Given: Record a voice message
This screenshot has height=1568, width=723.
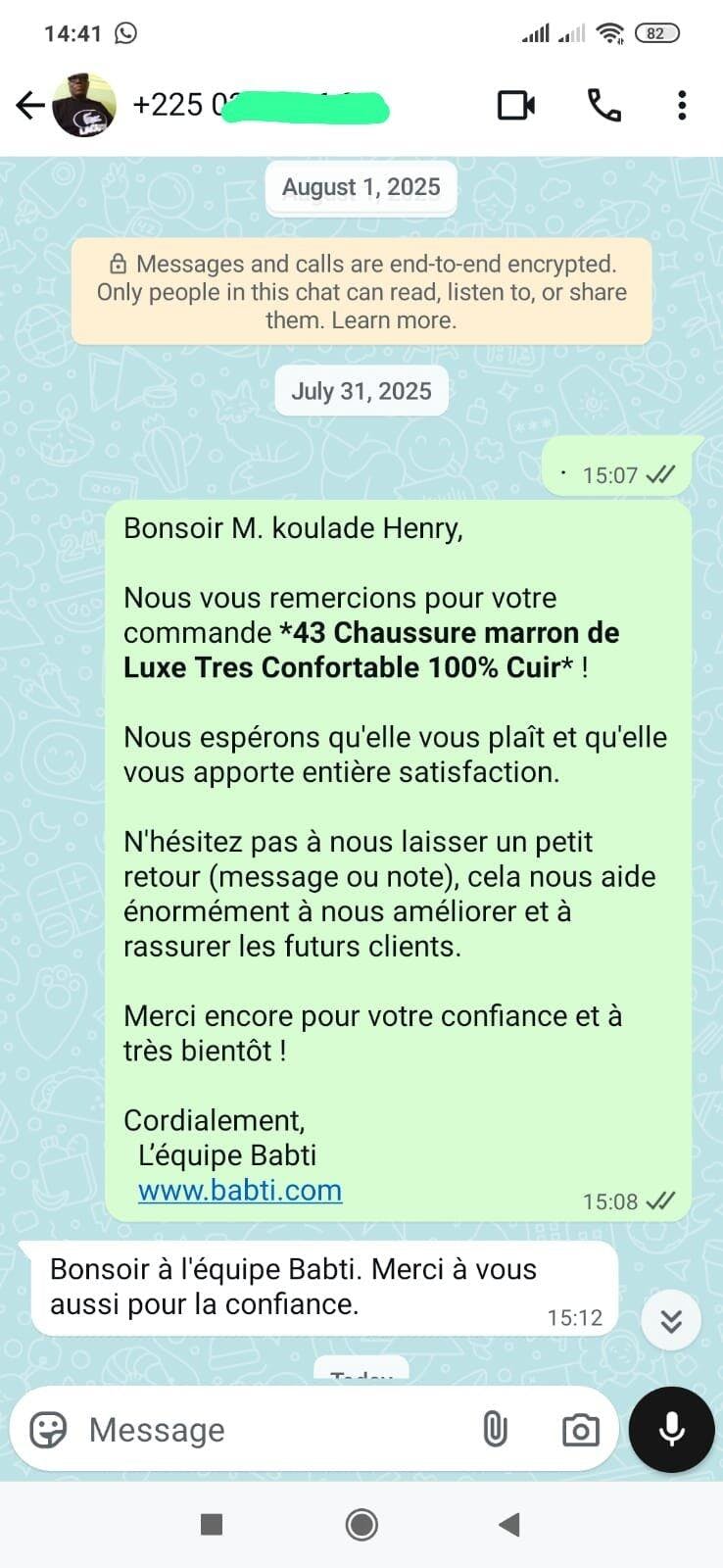Looking at the screenshot, I should click(672, 1430).
